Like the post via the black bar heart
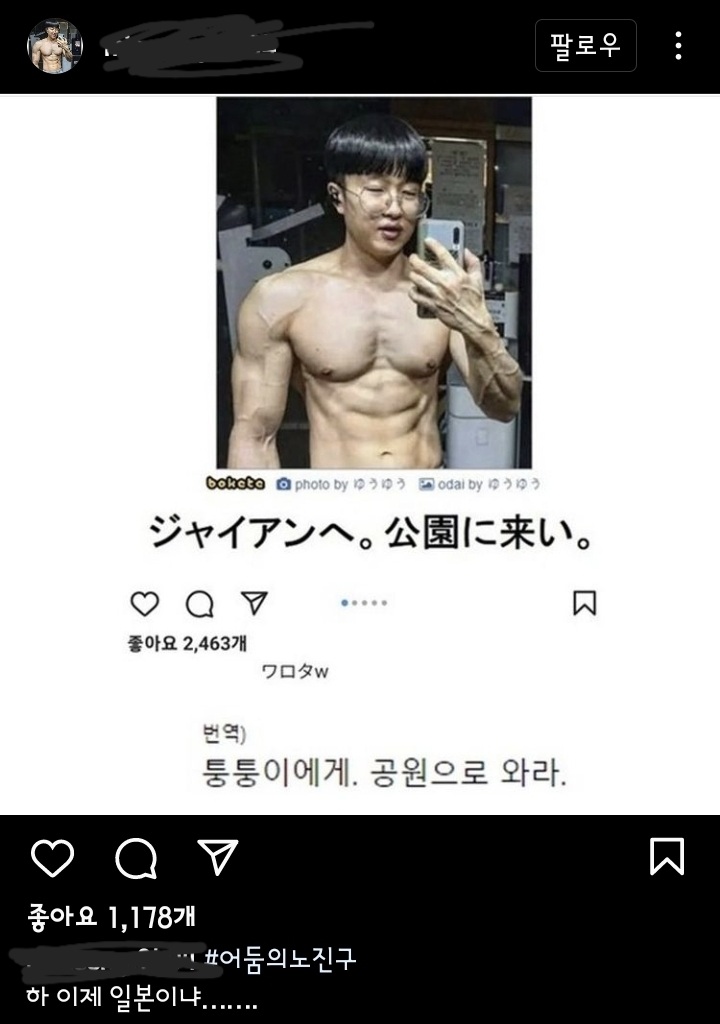The image size is (720, 1024). [x=52, y=858]
